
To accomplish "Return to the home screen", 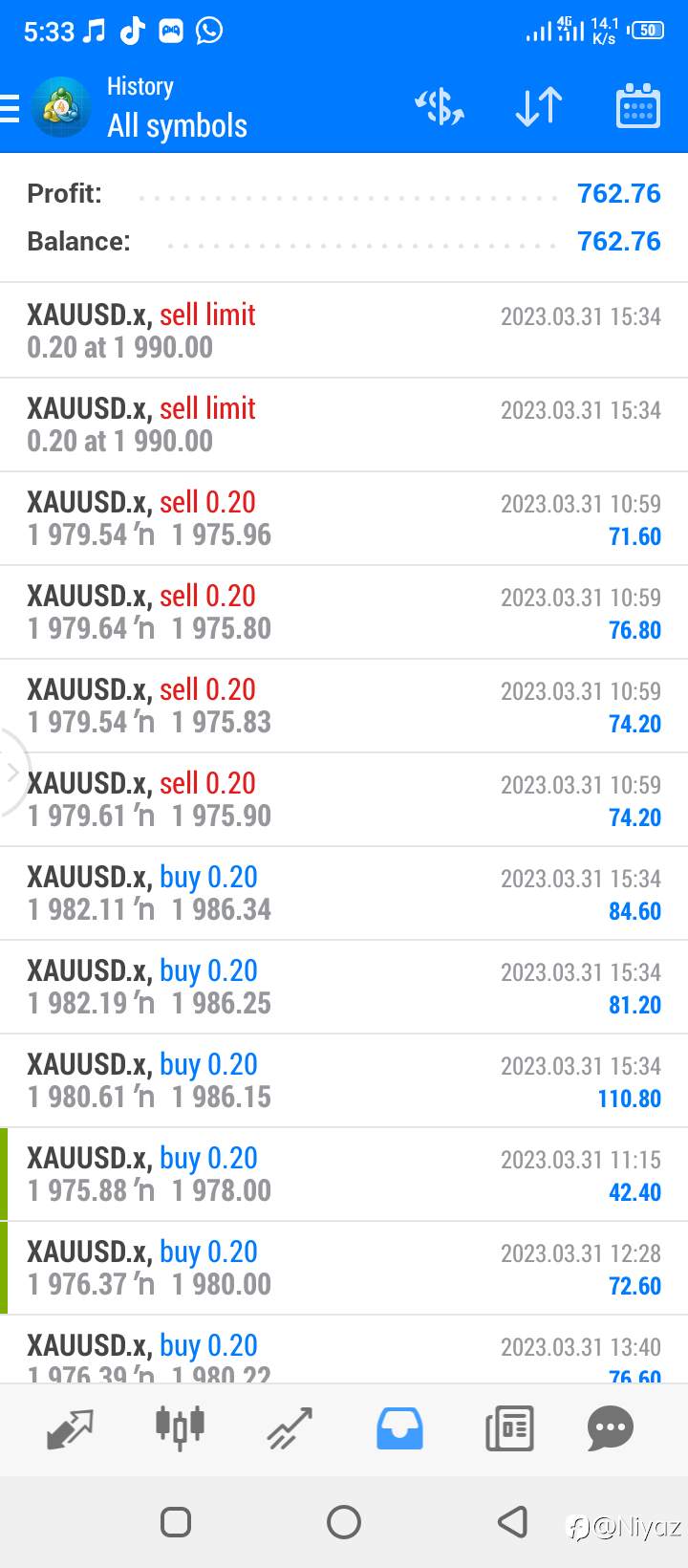I will 344,1521.
